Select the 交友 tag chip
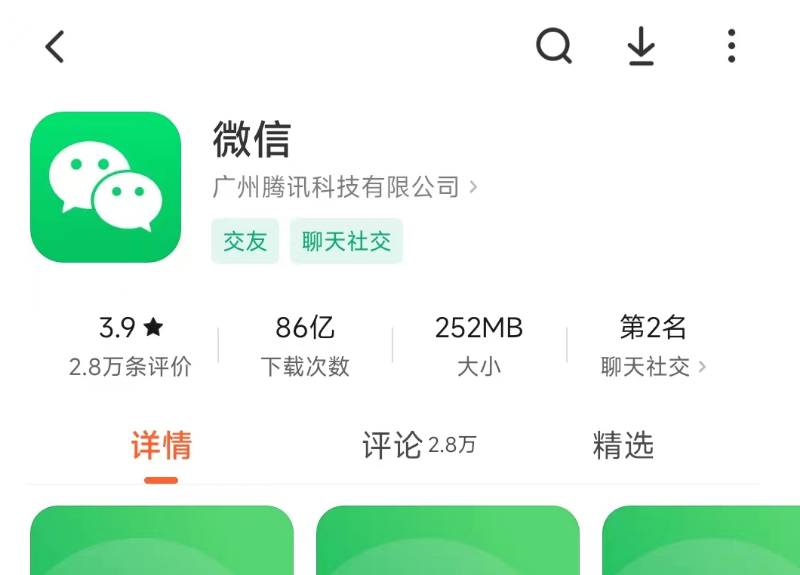 245,241
